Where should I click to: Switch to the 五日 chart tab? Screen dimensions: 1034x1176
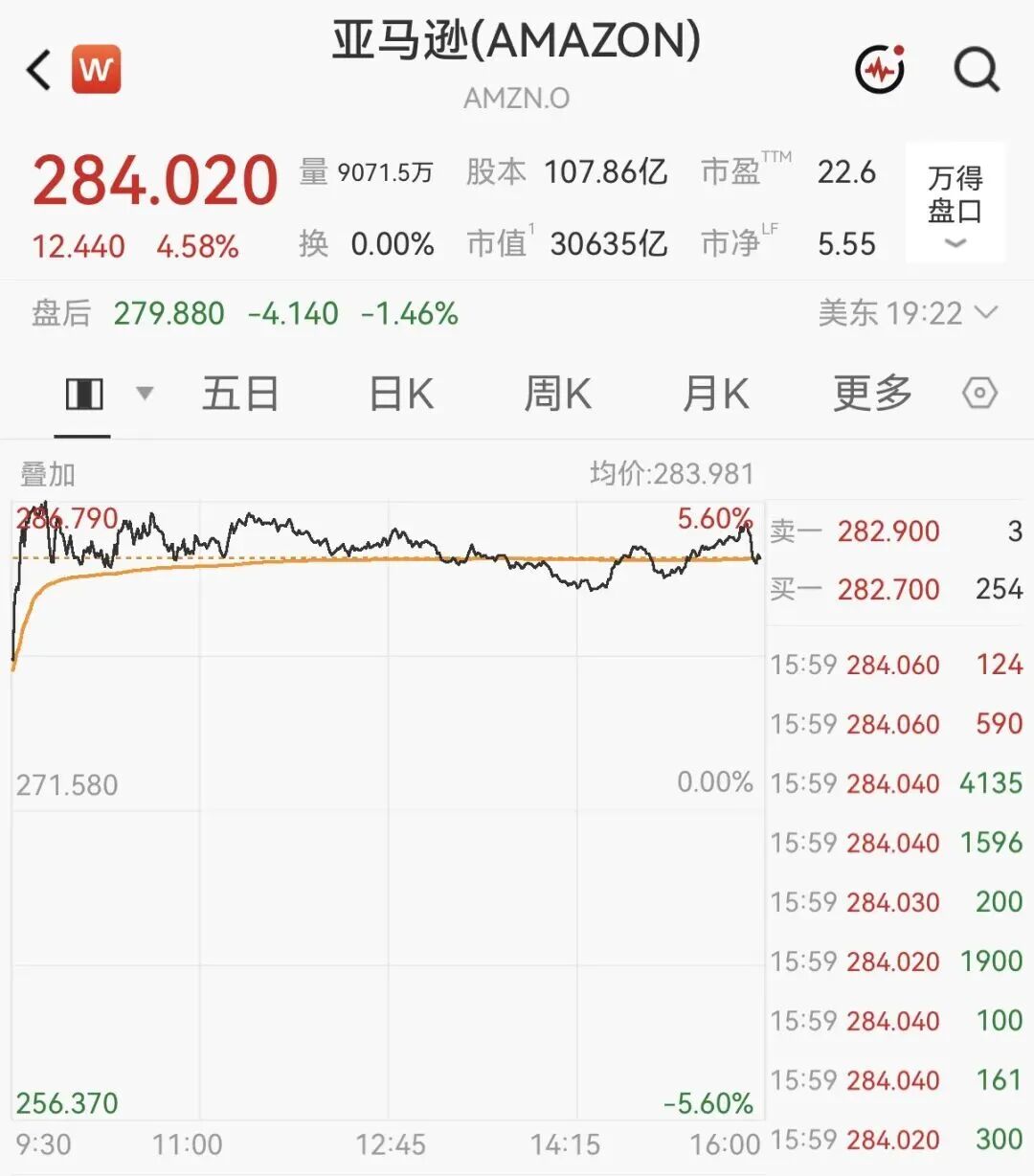240,394
